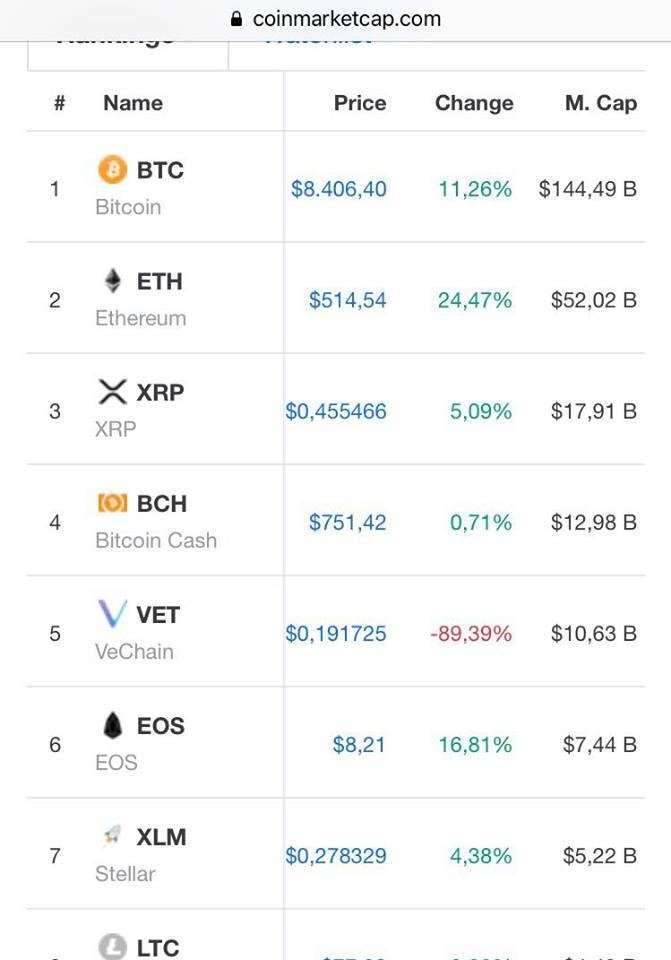
Task: Open the Stellar XLM row
Action: click(160, 837)
